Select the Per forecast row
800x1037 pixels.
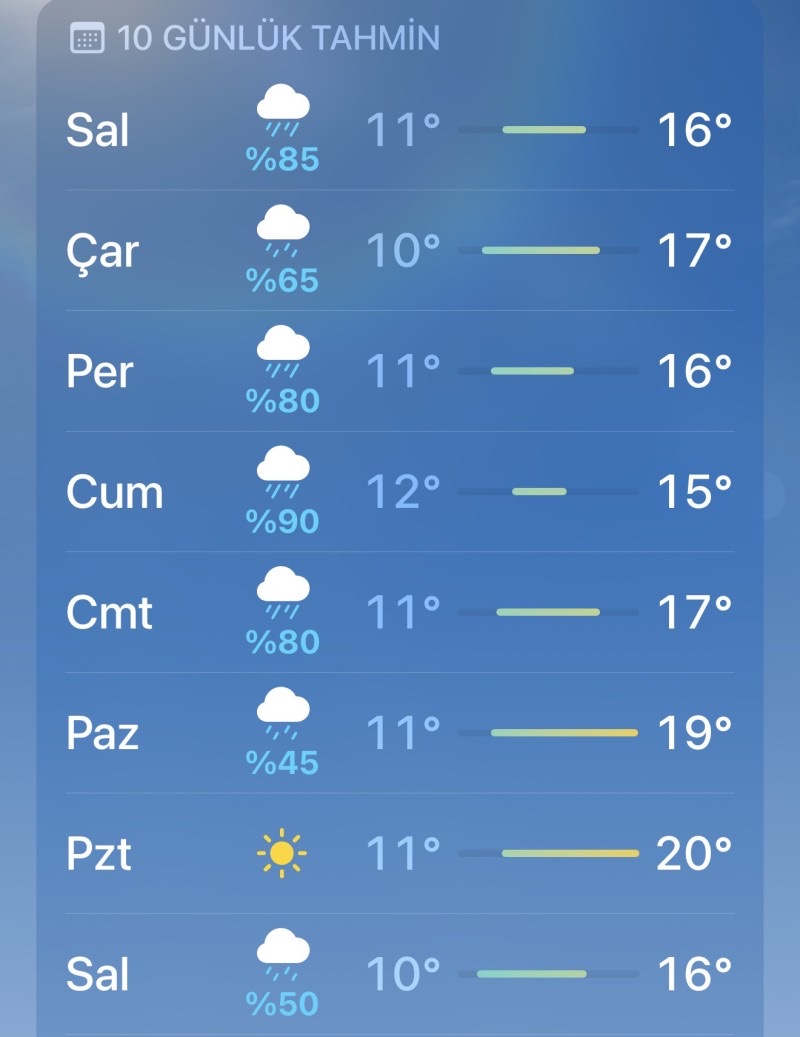click(x=400, y=371)
